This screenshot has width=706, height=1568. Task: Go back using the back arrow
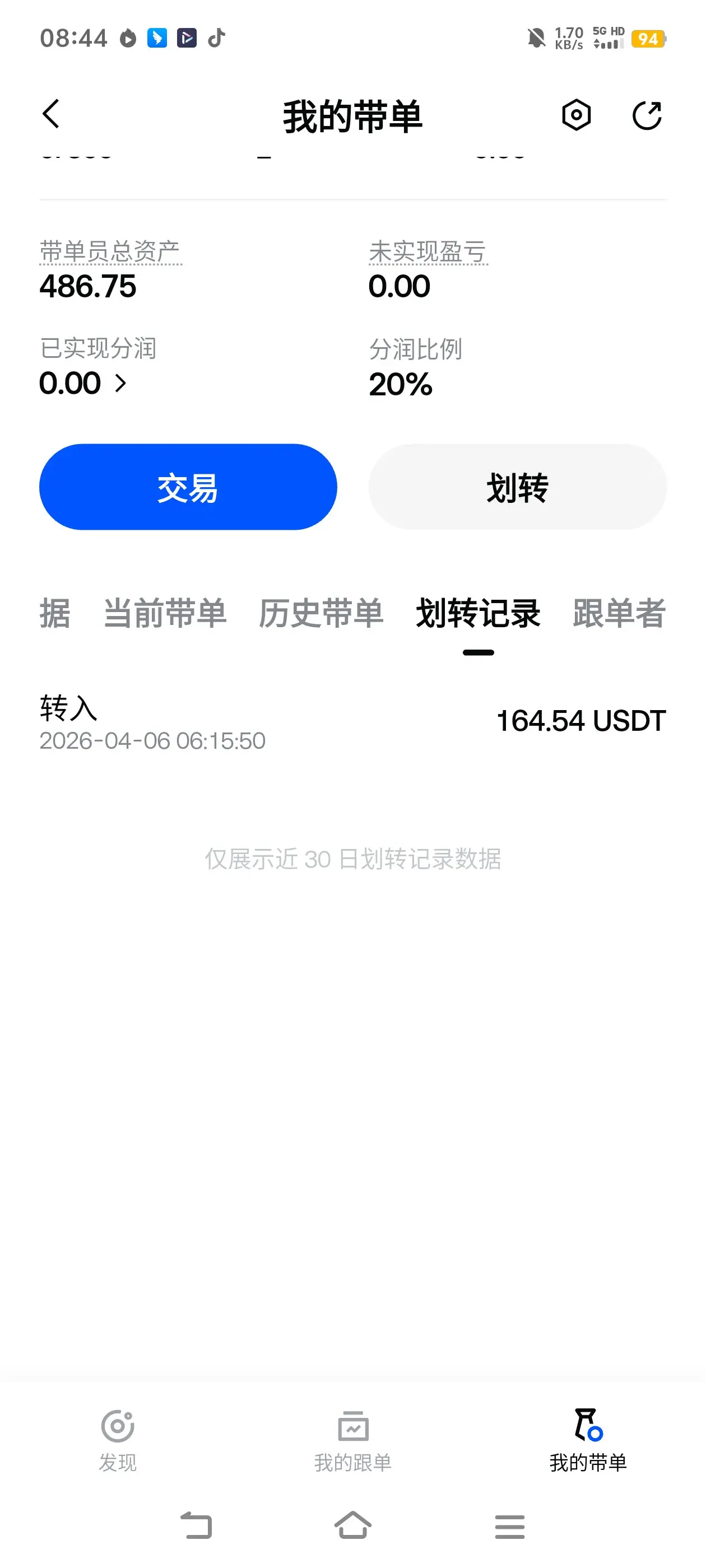tap(51, 115)
